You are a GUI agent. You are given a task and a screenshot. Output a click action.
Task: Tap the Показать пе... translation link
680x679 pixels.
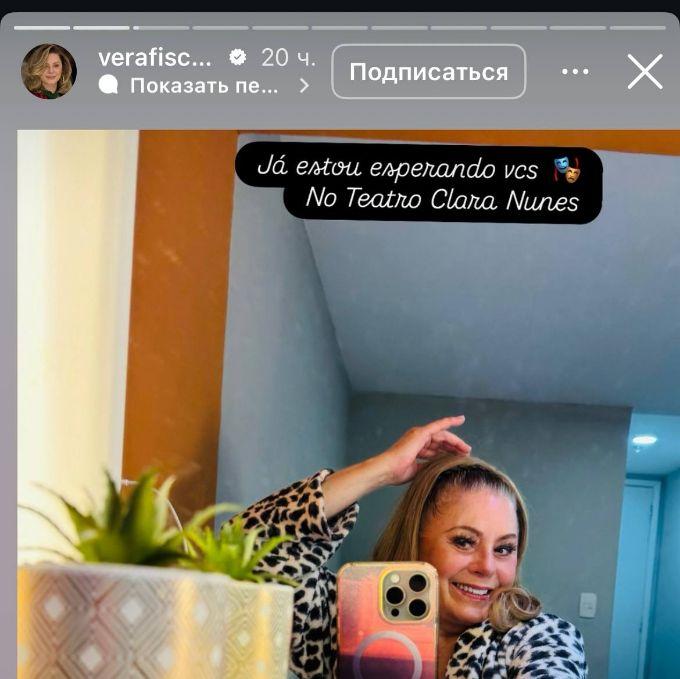(203, 86)
